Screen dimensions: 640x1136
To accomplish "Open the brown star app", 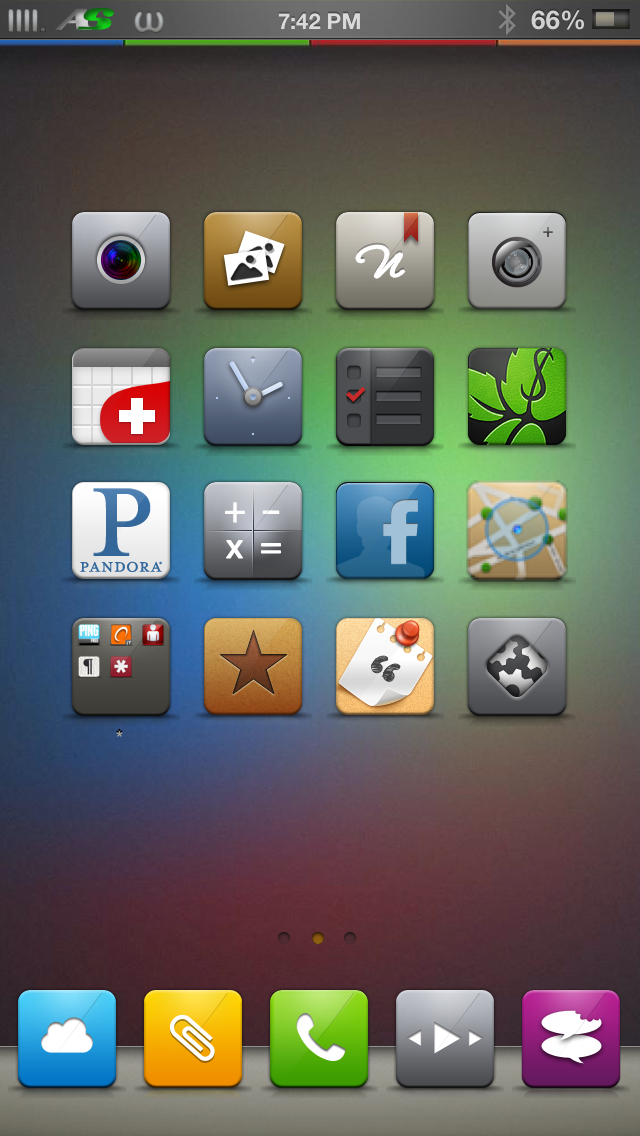I will click(x=253, y=666).
